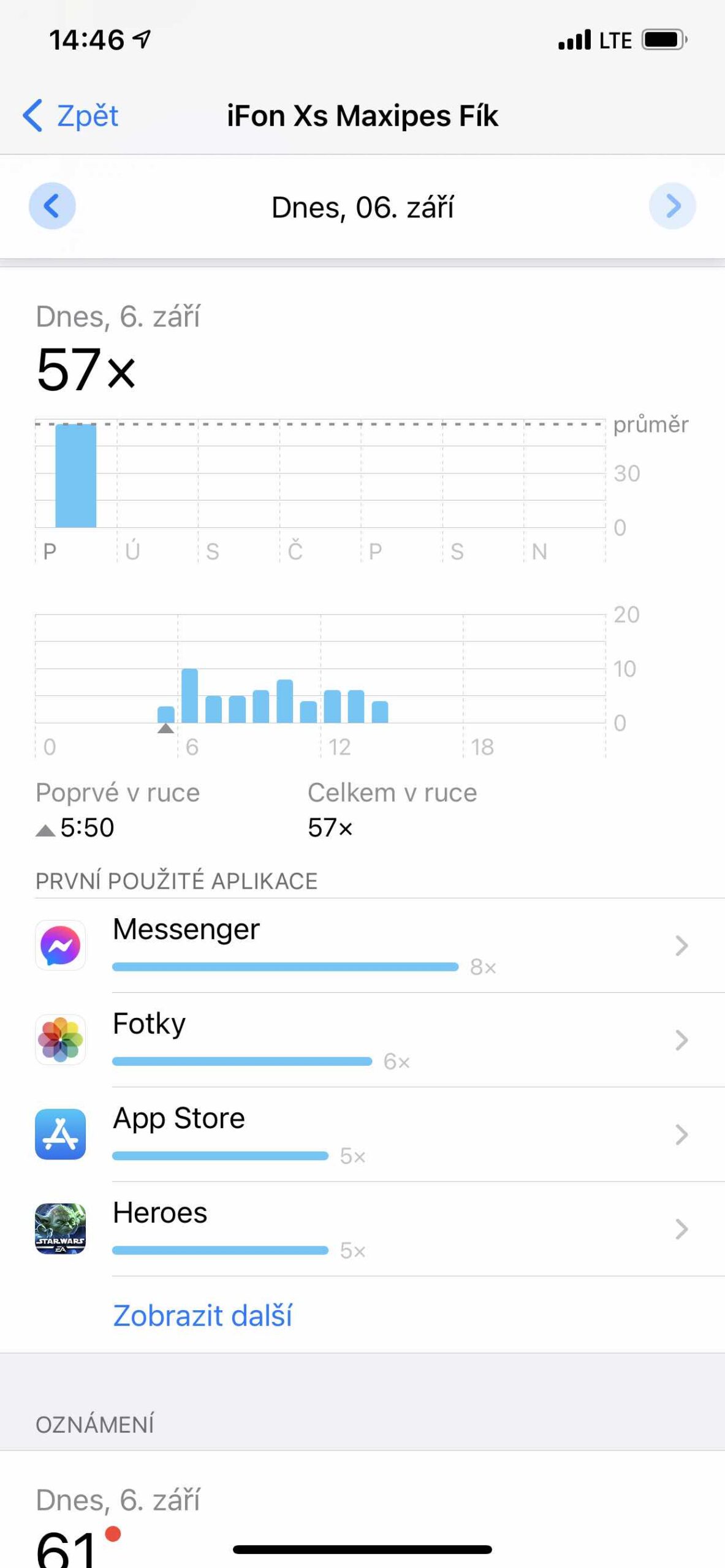Show more apps with Zobrazit další
The height and width of the screenshot is (1568, 725).
click(203, 1315)
